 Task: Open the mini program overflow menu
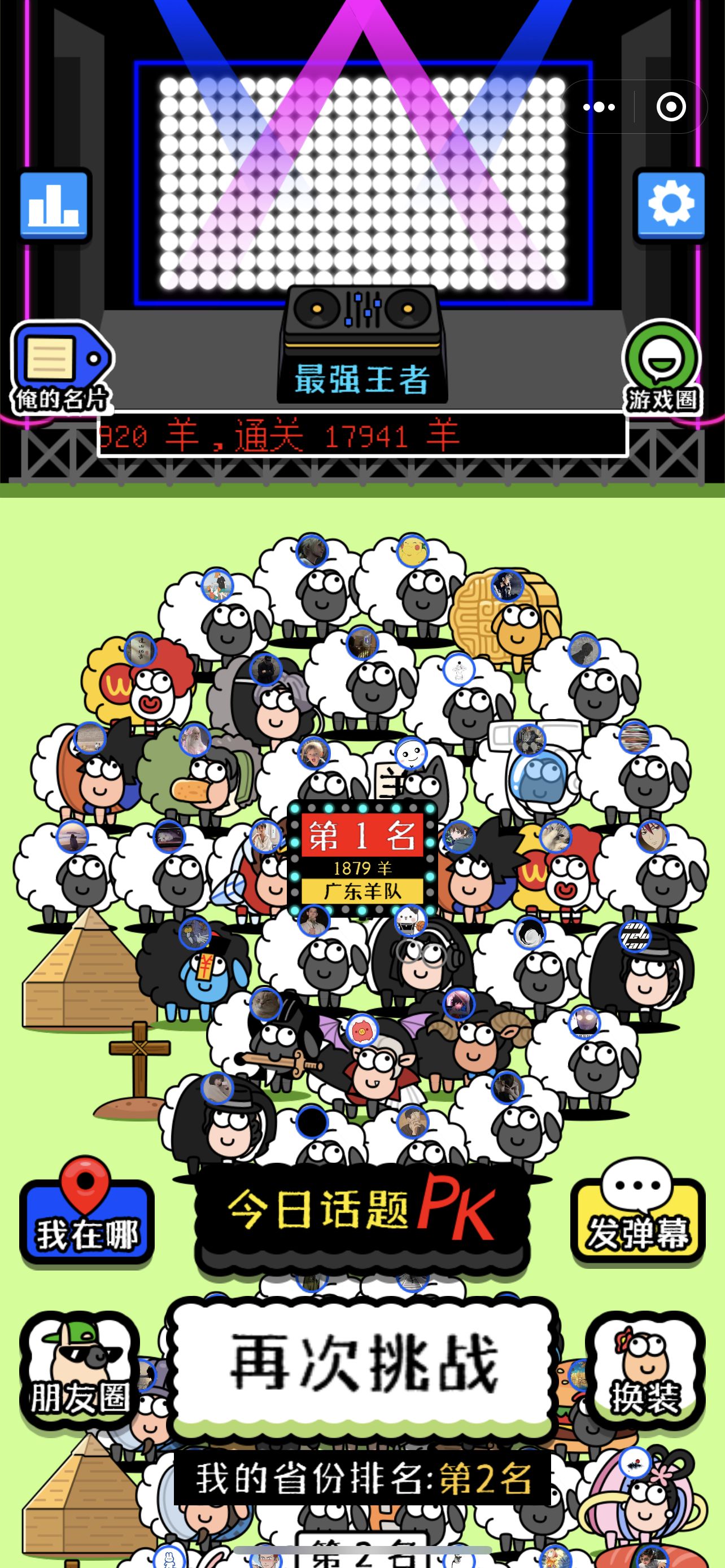599,107
